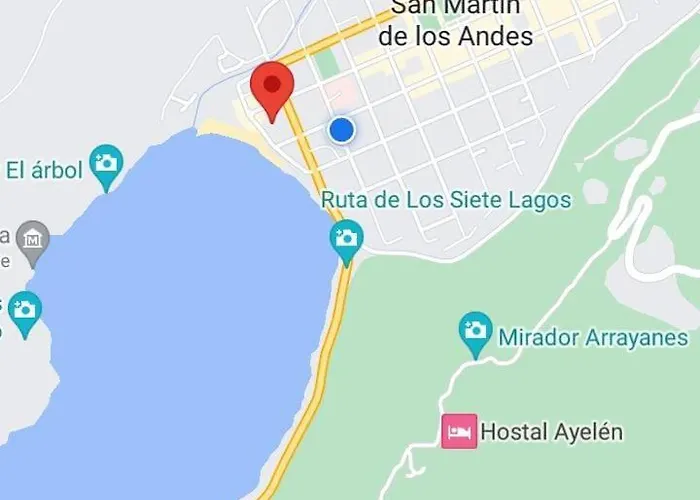Tap the red location pin
The height and width of the screenshot is (500, 700).
coord(271,88)
